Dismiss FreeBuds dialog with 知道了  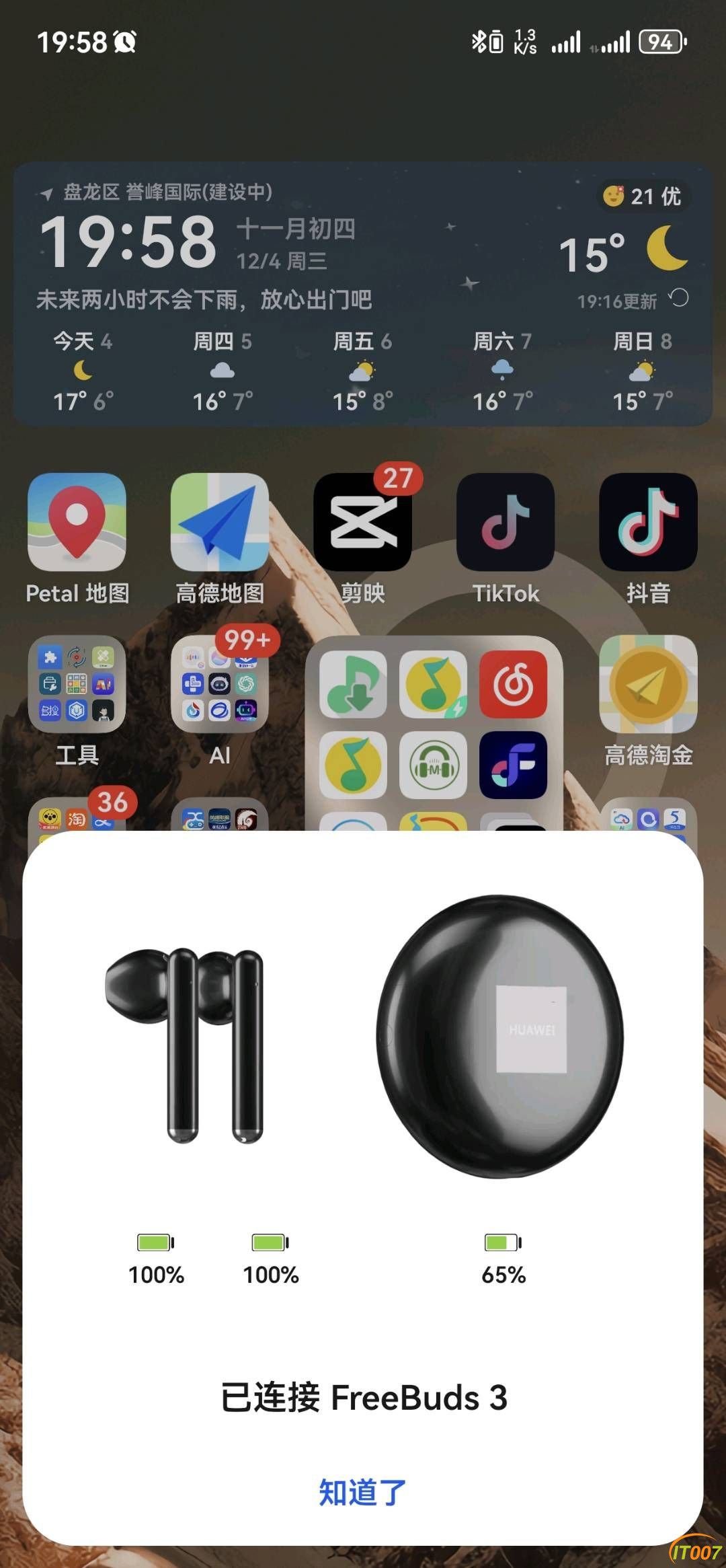tap(362, 1492)
